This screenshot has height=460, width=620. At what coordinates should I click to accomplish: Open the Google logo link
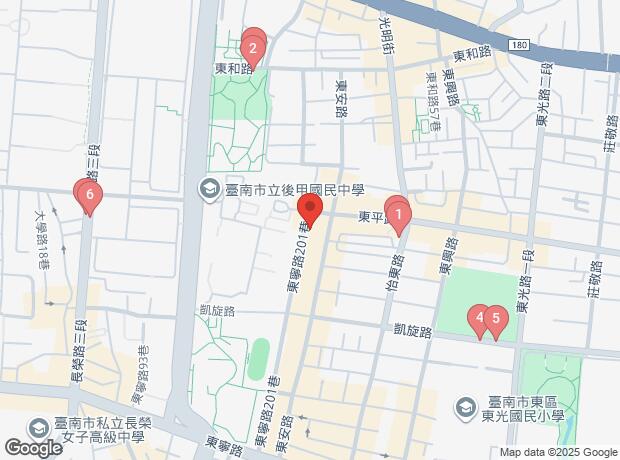(x=32, y=449)
